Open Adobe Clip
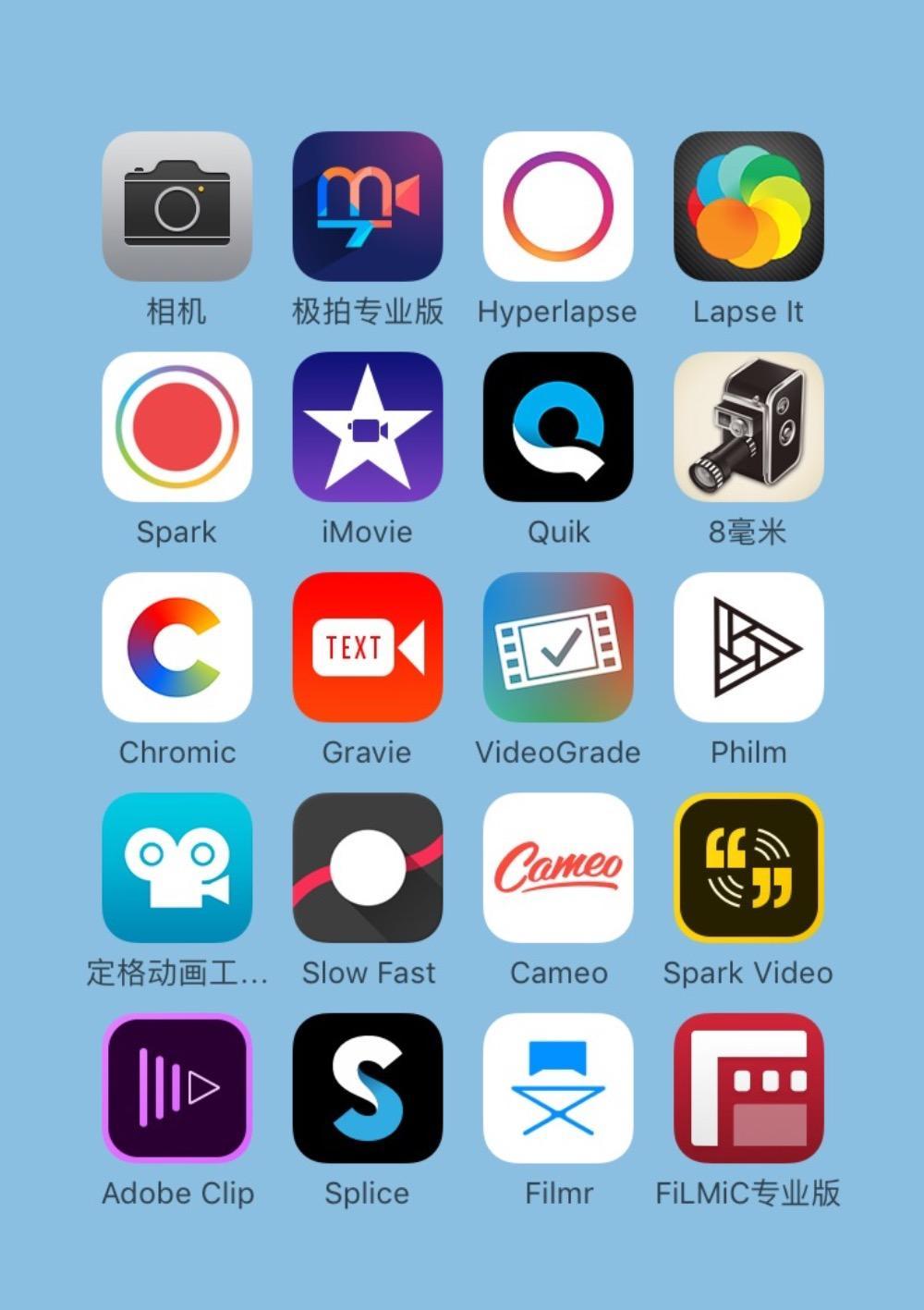Viewport: 924px width, 1310px height. [x=176, y=1088]
